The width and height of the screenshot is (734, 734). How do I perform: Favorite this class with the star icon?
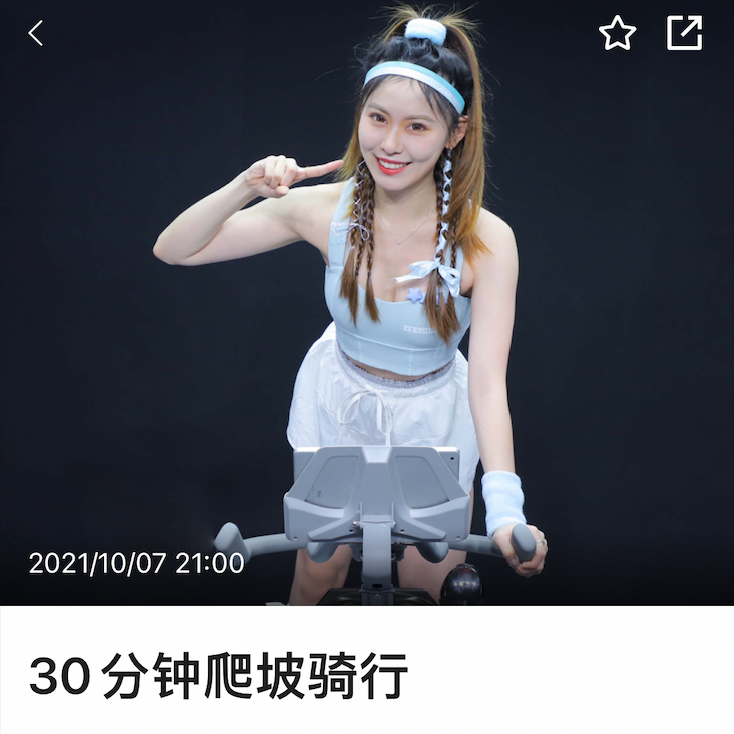tap(617, 33)
